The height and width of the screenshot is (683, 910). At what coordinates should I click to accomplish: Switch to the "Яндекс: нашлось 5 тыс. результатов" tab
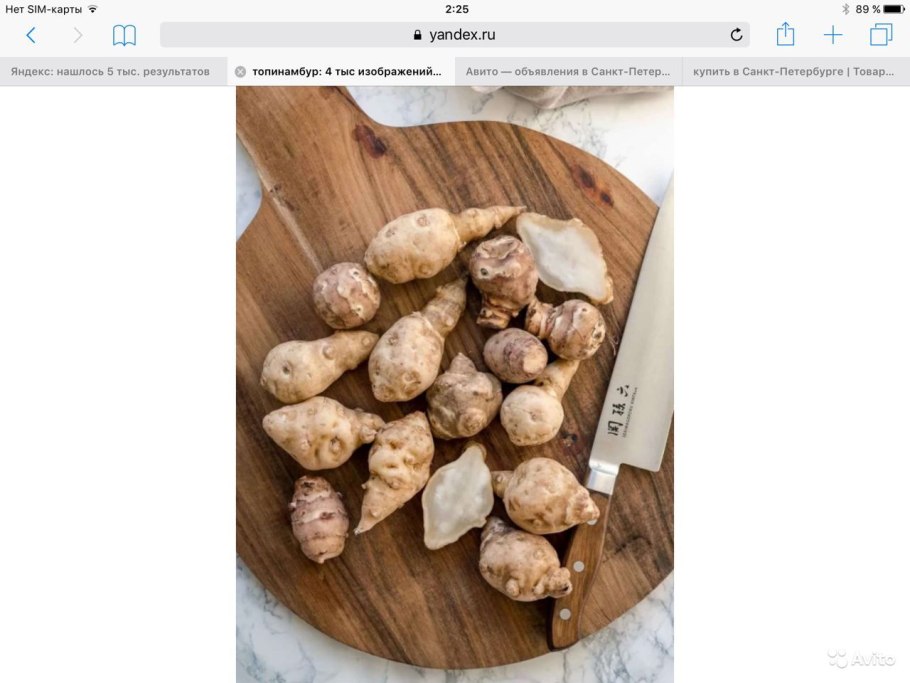point(110,72)
